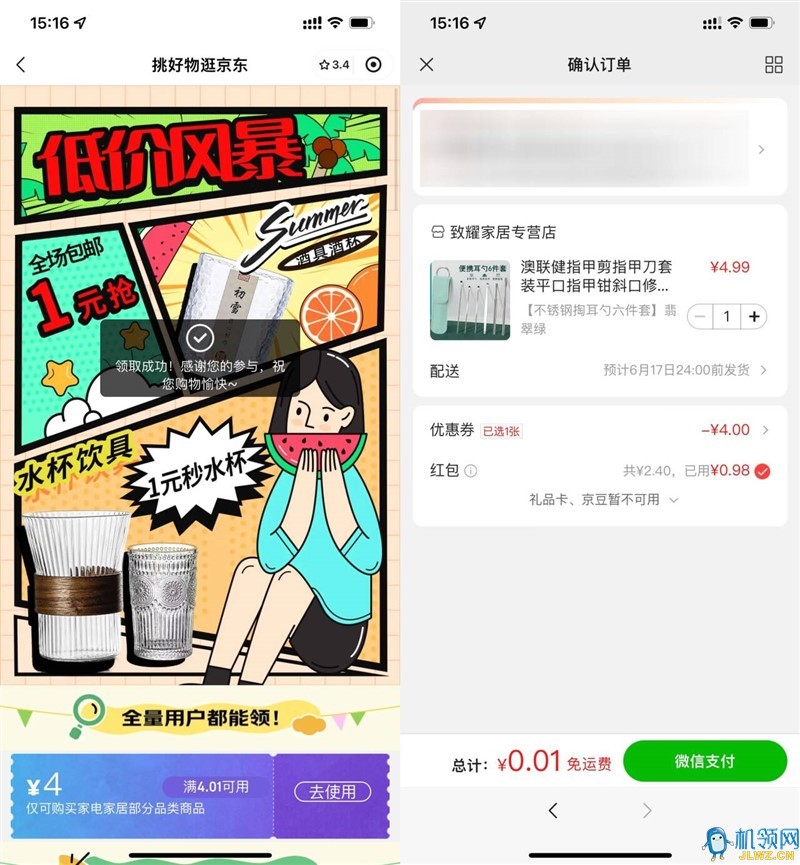Open the 致耀家居专营店 store
This screenshot has height=865, width=800.
(x=500, y=232)
